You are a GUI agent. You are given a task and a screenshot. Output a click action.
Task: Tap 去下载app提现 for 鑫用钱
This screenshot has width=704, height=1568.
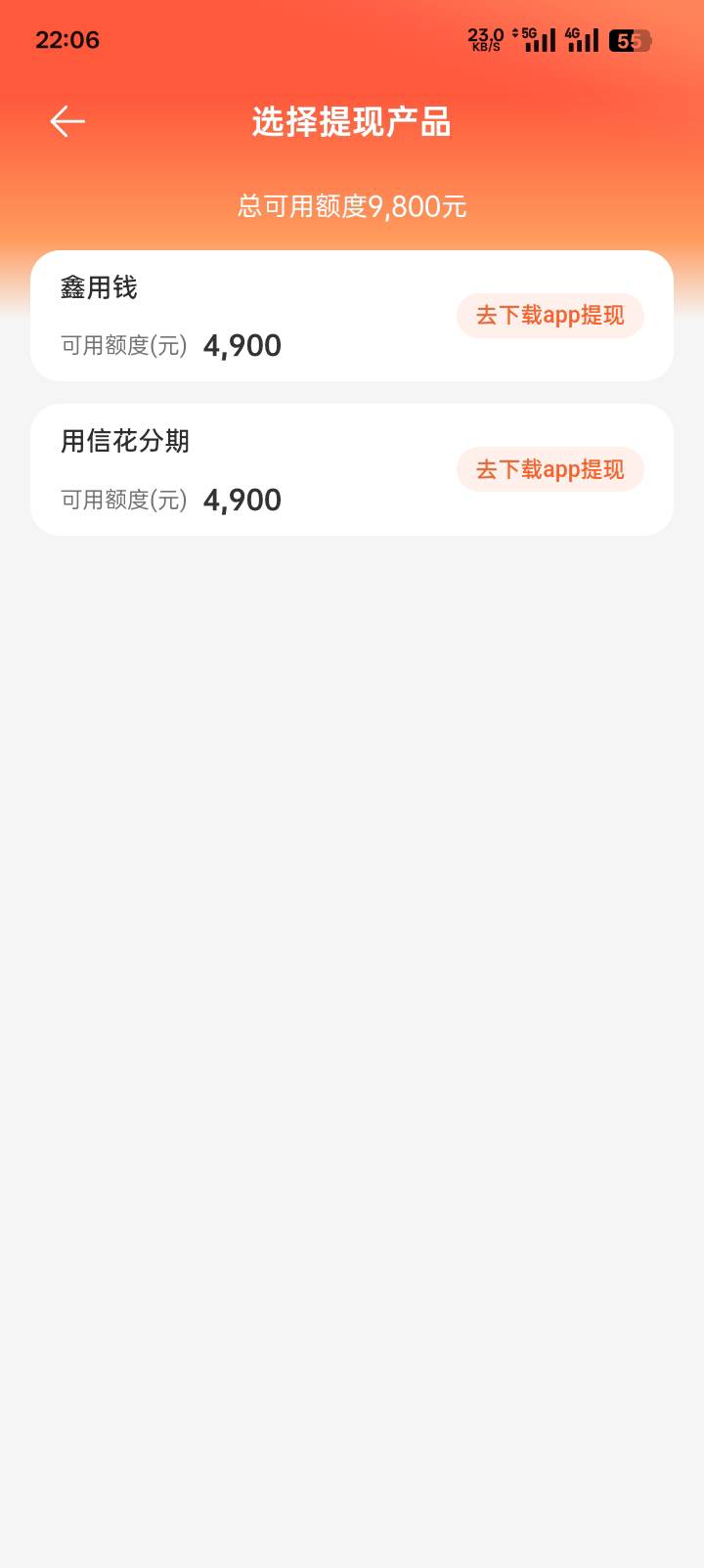click(x=550, y=316)
